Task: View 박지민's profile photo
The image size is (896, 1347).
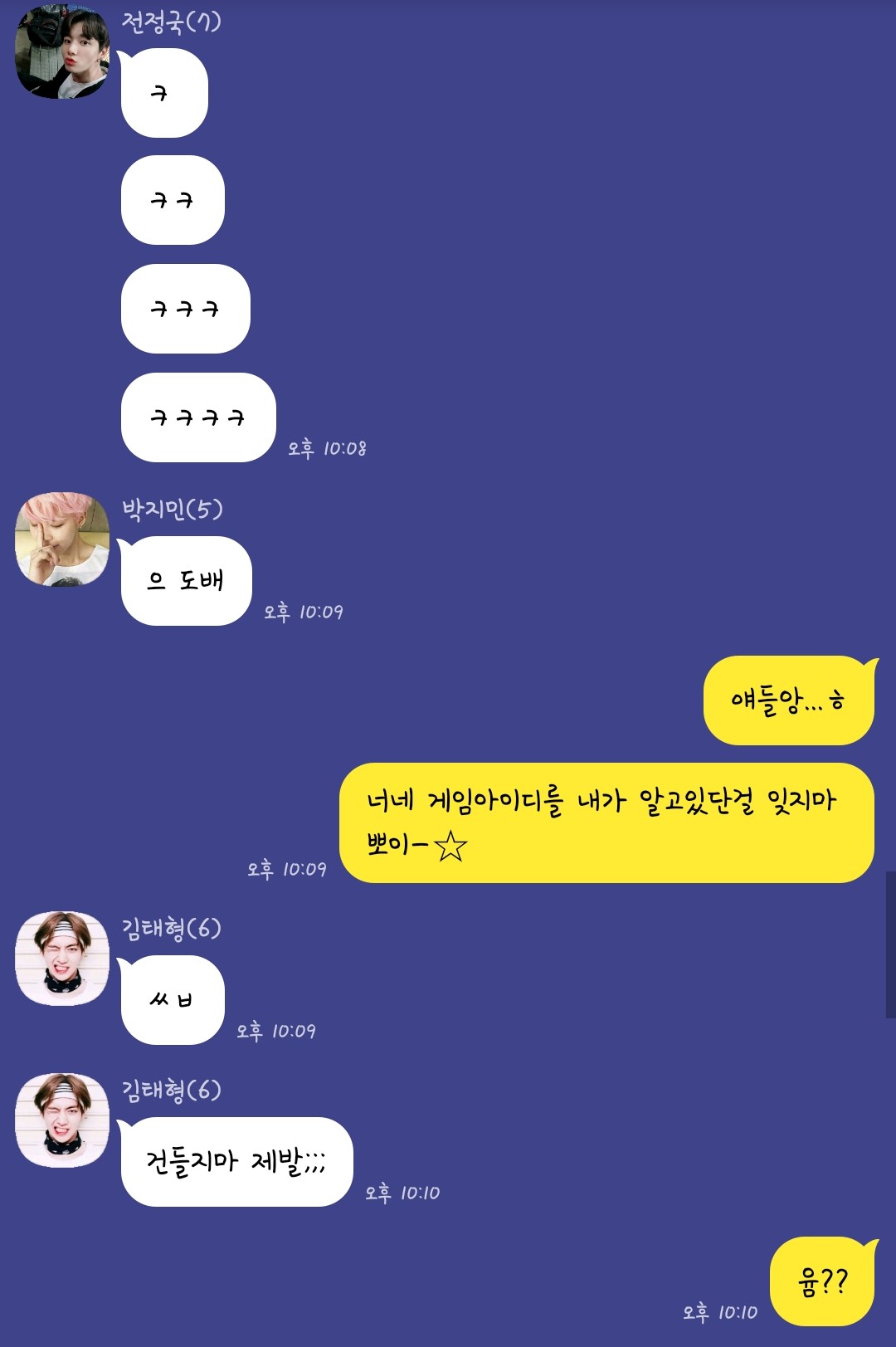Action: pyautogui.click(x=62, y=539)
